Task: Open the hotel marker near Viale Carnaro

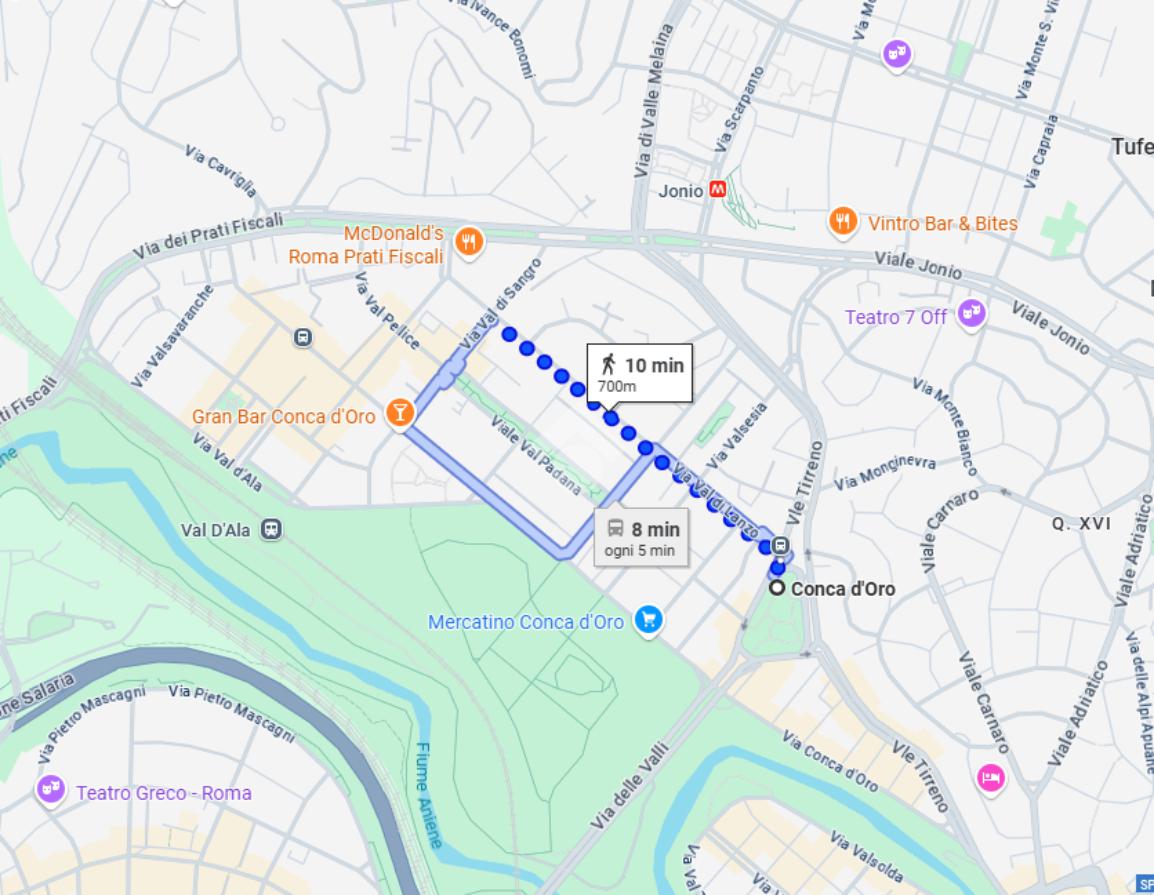Action: point(991,777)
